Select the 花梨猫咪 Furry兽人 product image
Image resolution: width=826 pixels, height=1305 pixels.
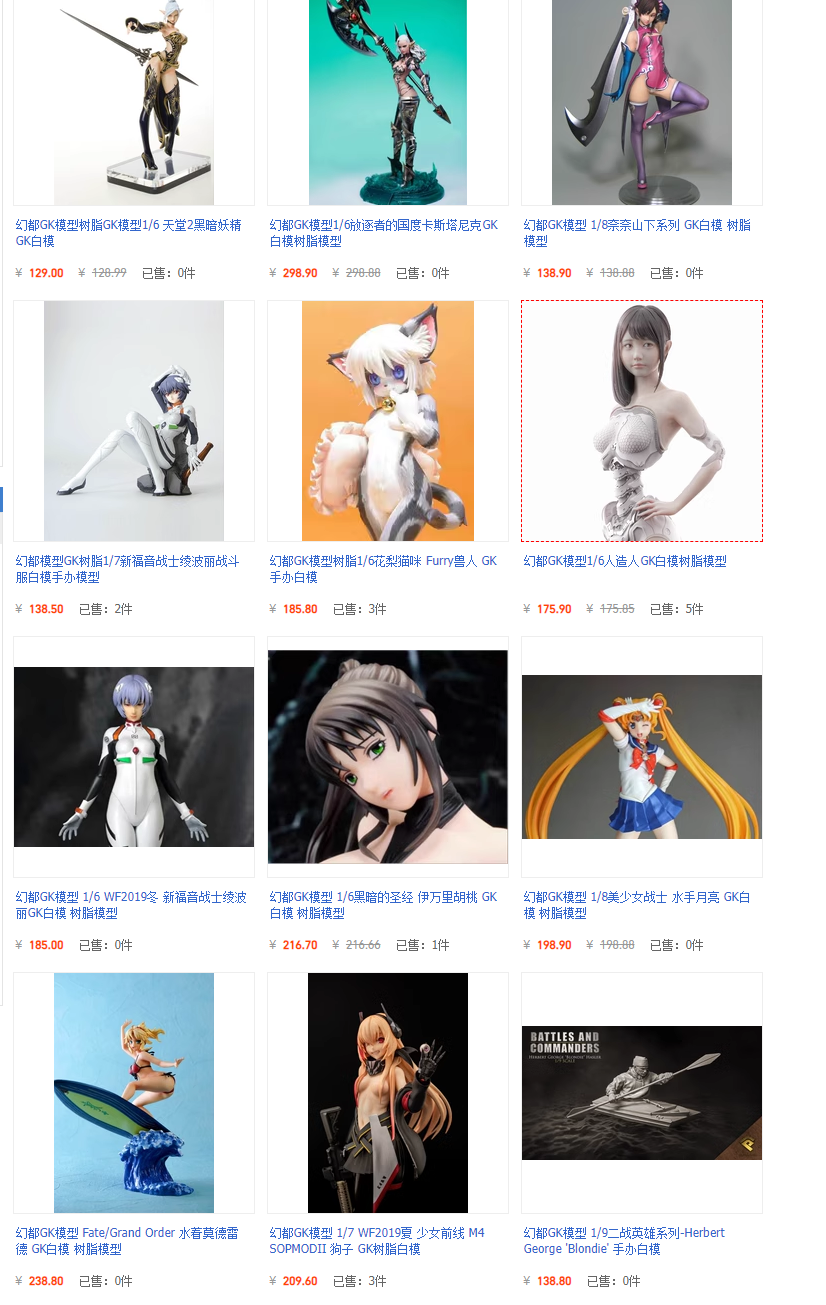pyautogui.click(x=388, y=421)
